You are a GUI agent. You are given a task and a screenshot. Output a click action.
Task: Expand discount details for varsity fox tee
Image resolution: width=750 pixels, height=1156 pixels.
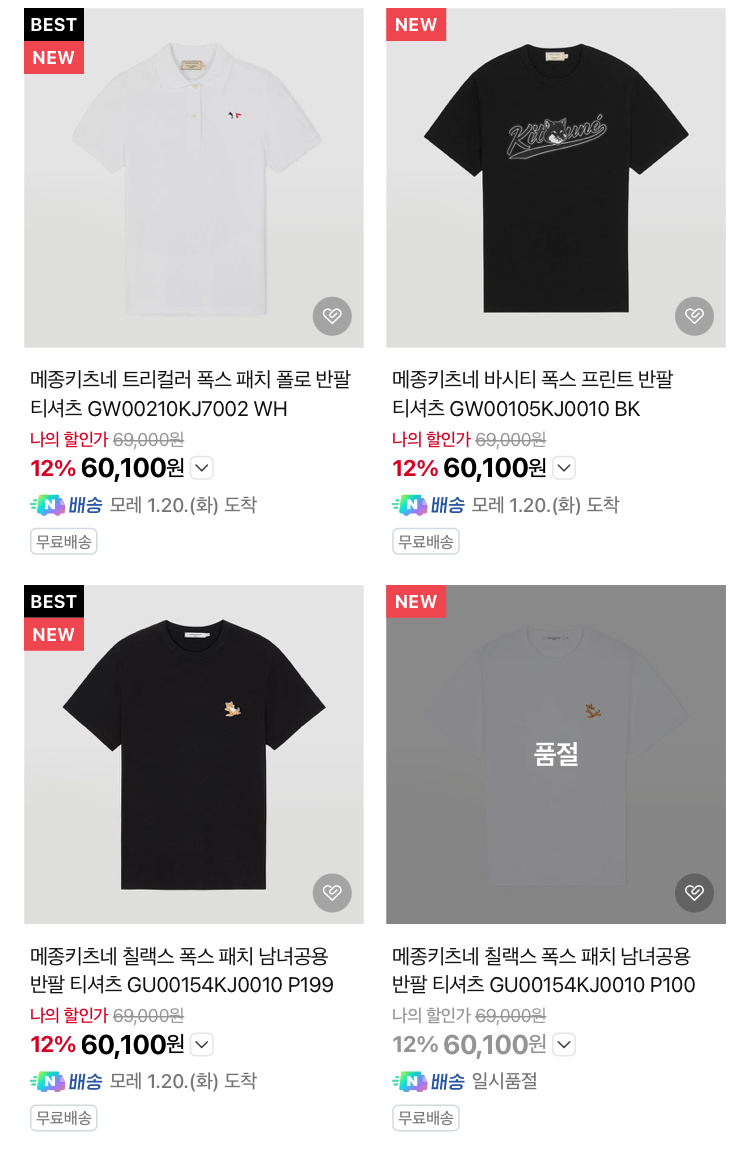(x=564, y=468)
